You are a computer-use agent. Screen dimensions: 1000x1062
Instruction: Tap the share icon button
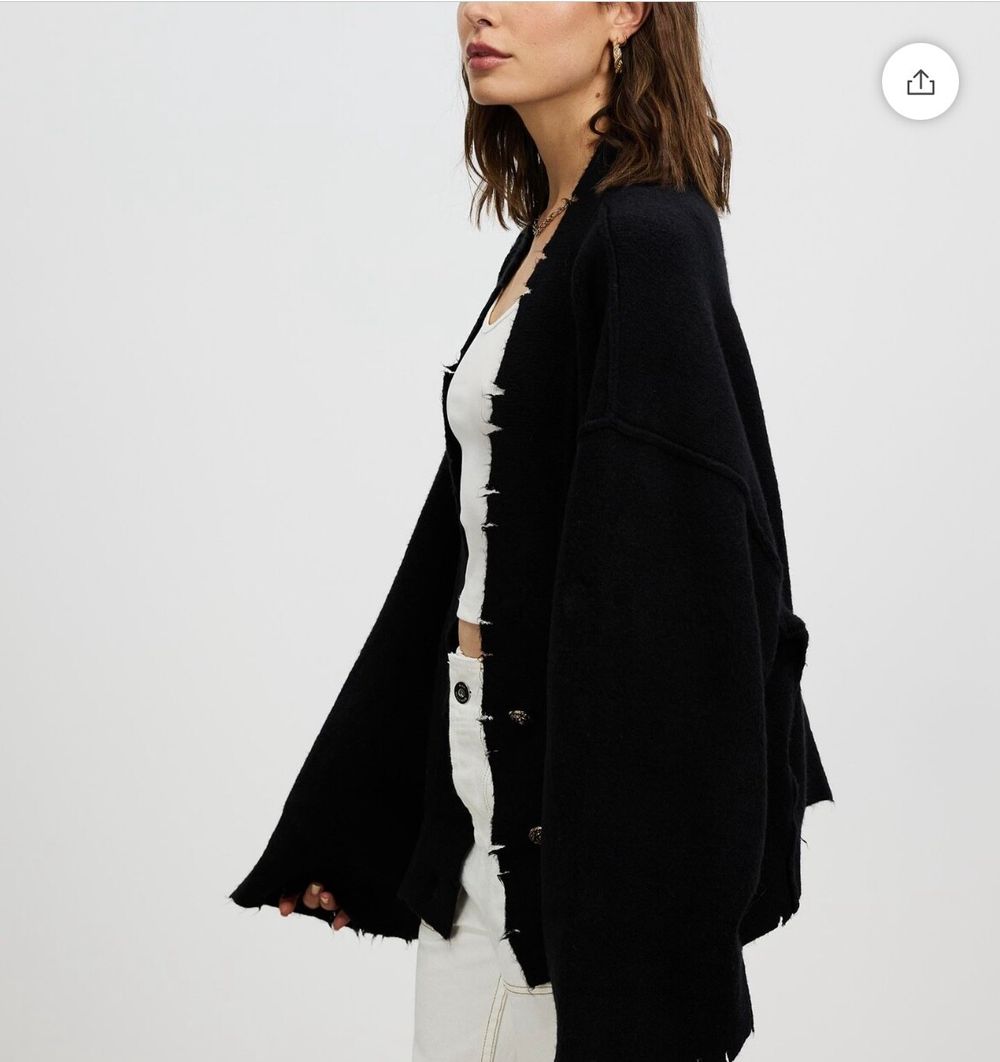point(920,82)
